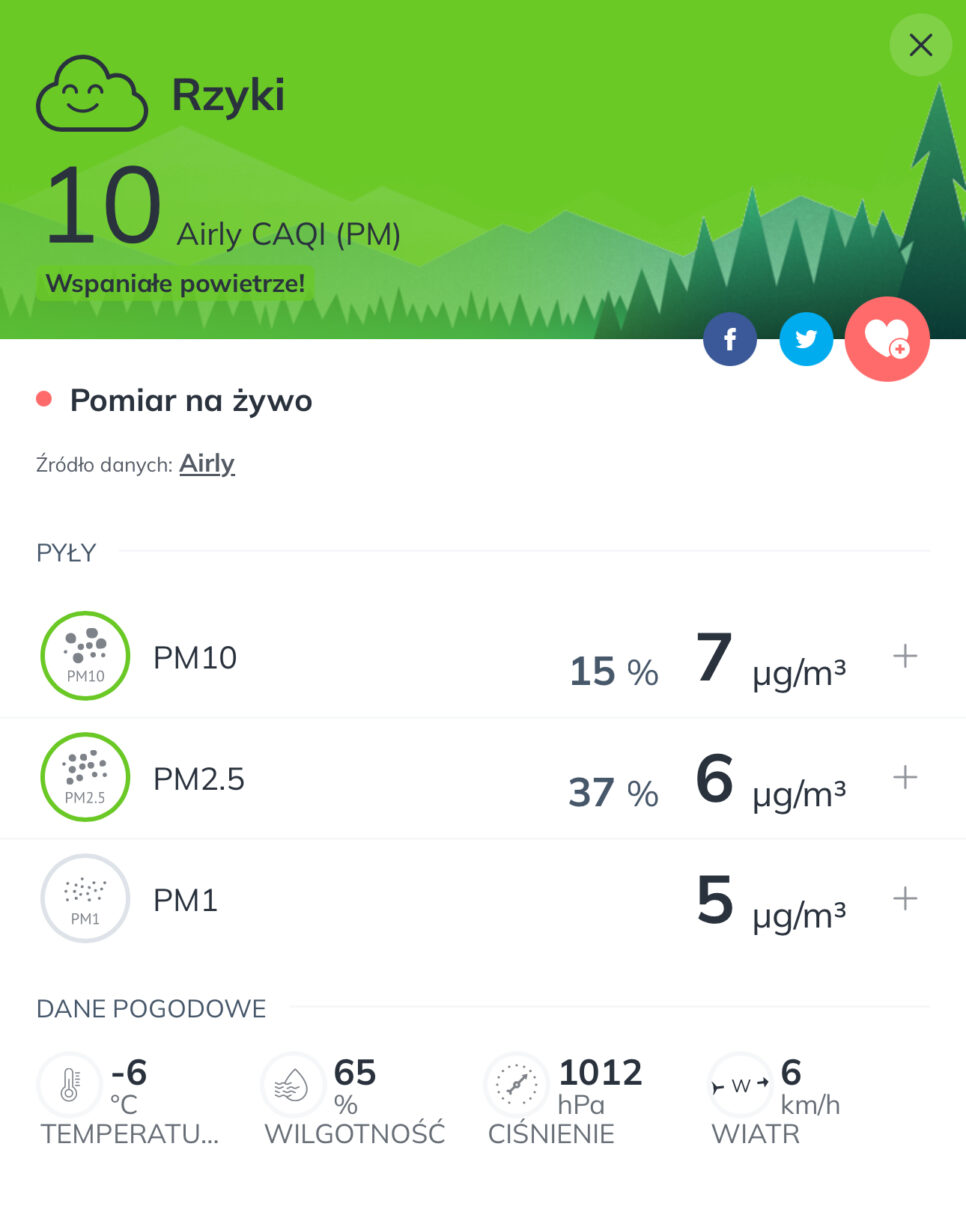This screenshot has height=1218, width=966.
Task: Open the Airly data source link
Action: tap(207, 464)
